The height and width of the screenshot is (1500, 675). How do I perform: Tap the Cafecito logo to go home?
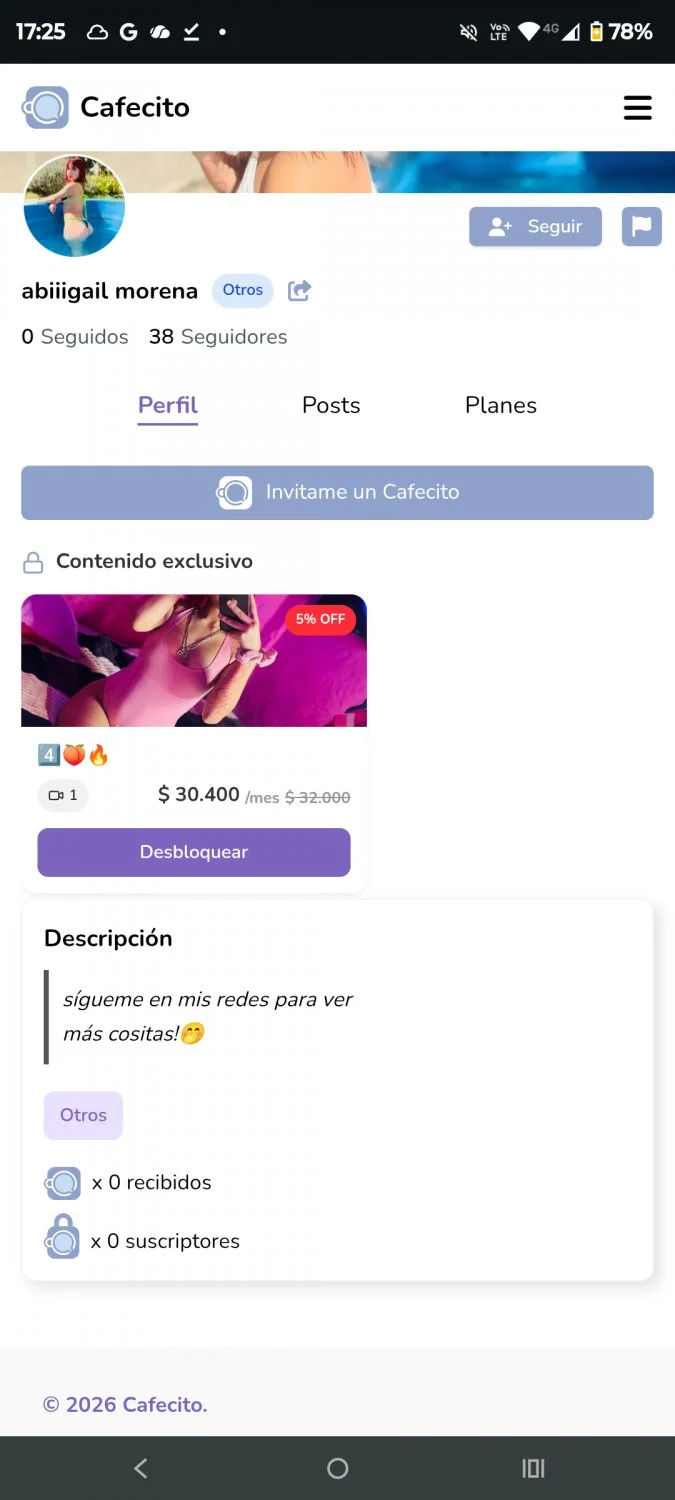click(x=106, y=107)
